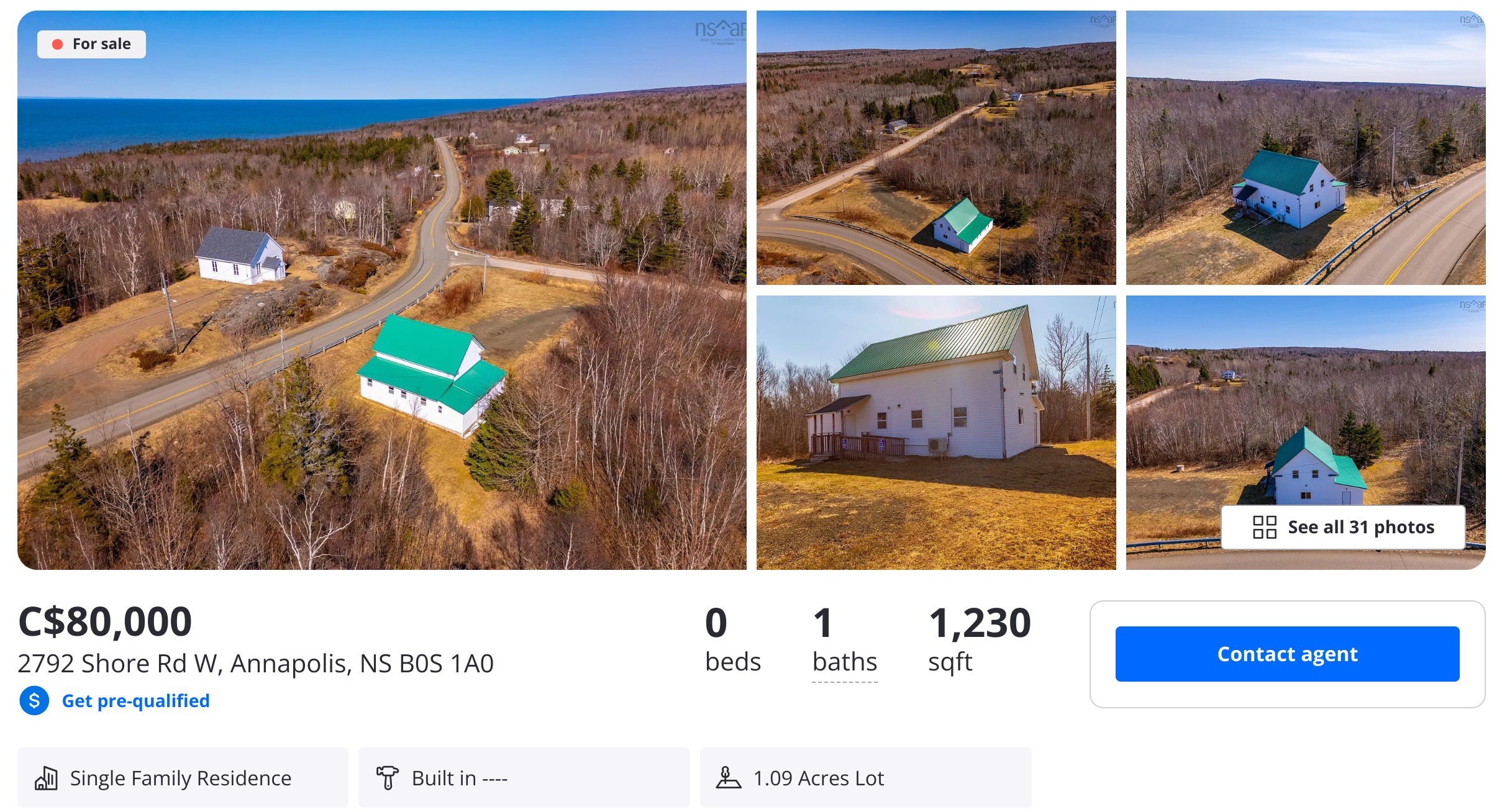Tap the Contact agent button
The image size is (1502, 812).
point(1287,654)
